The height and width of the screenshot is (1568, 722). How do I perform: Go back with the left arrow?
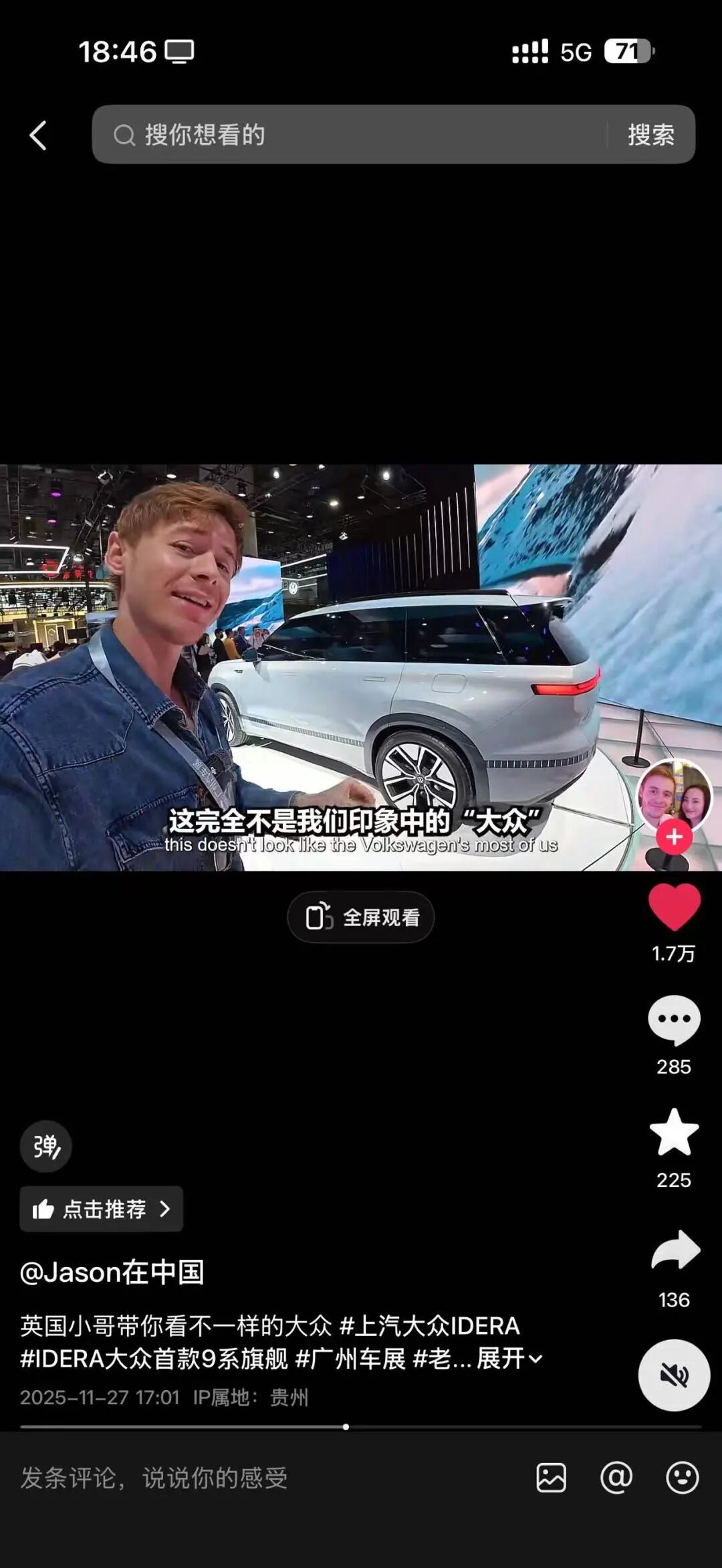click(38, 135)
